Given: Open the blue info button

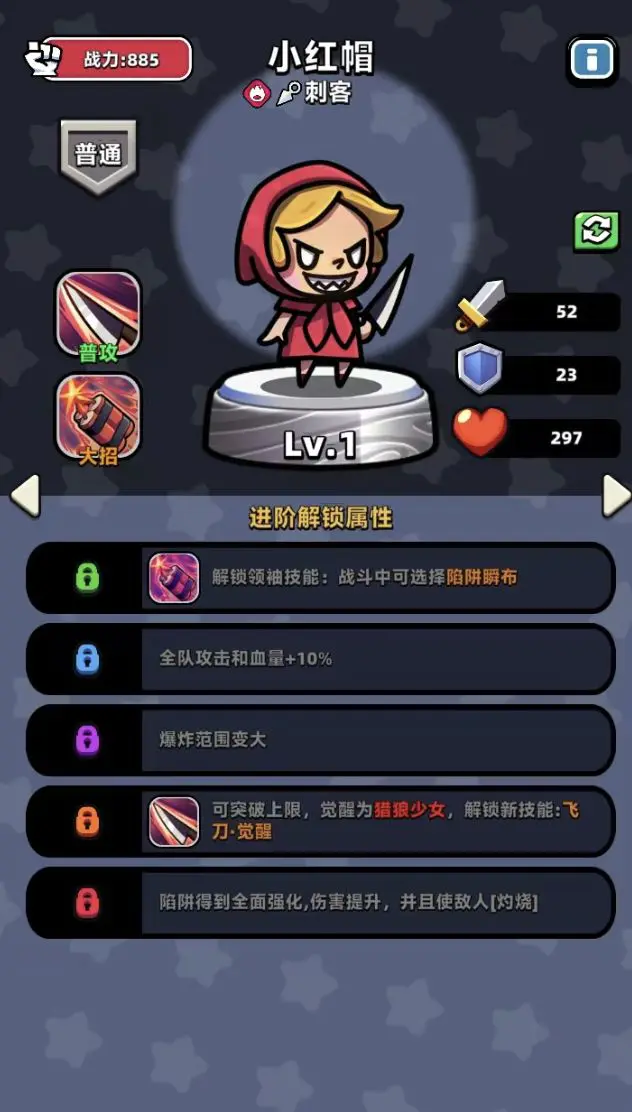Looking at the screenshot, I should pos(591,60).
